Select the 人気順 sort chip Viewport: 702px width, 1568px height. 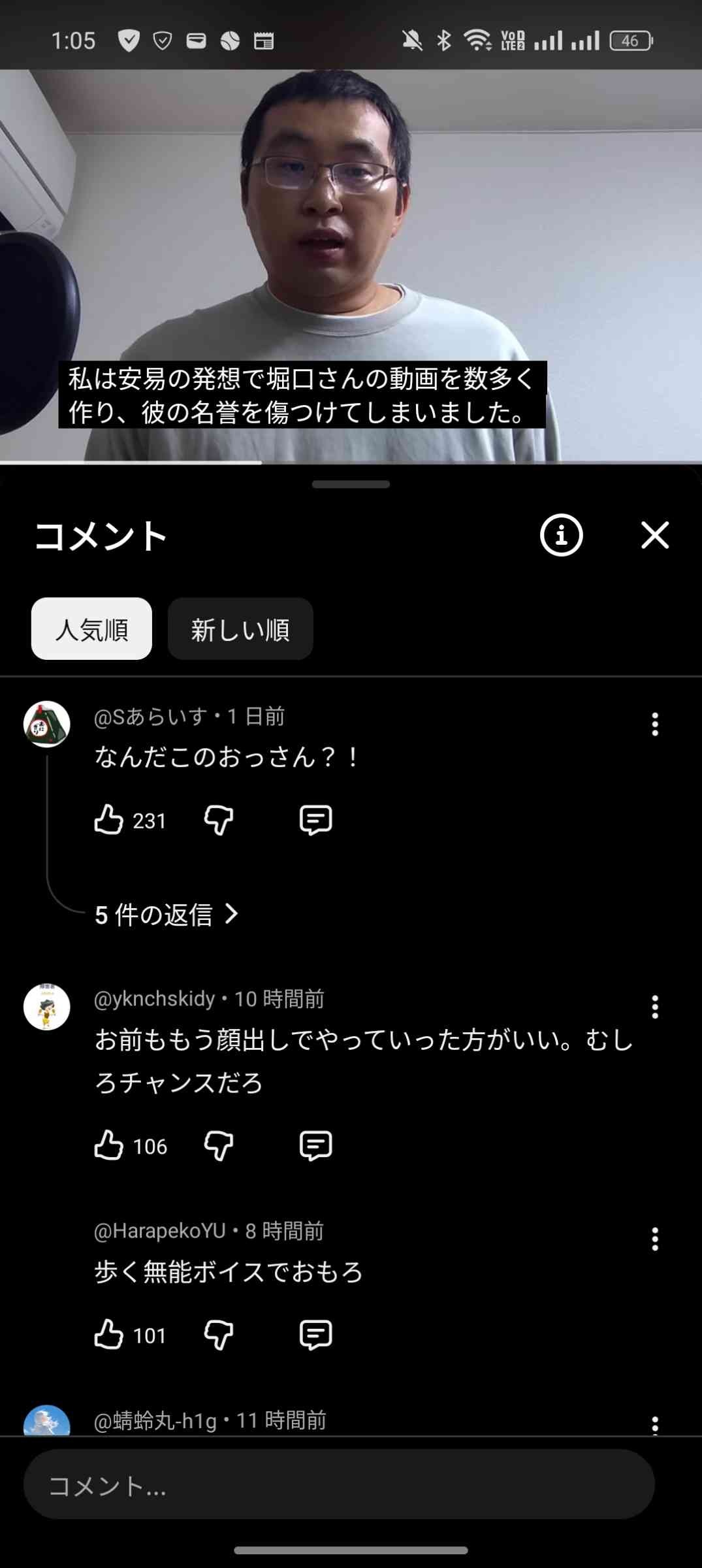[x=91, y=629]
